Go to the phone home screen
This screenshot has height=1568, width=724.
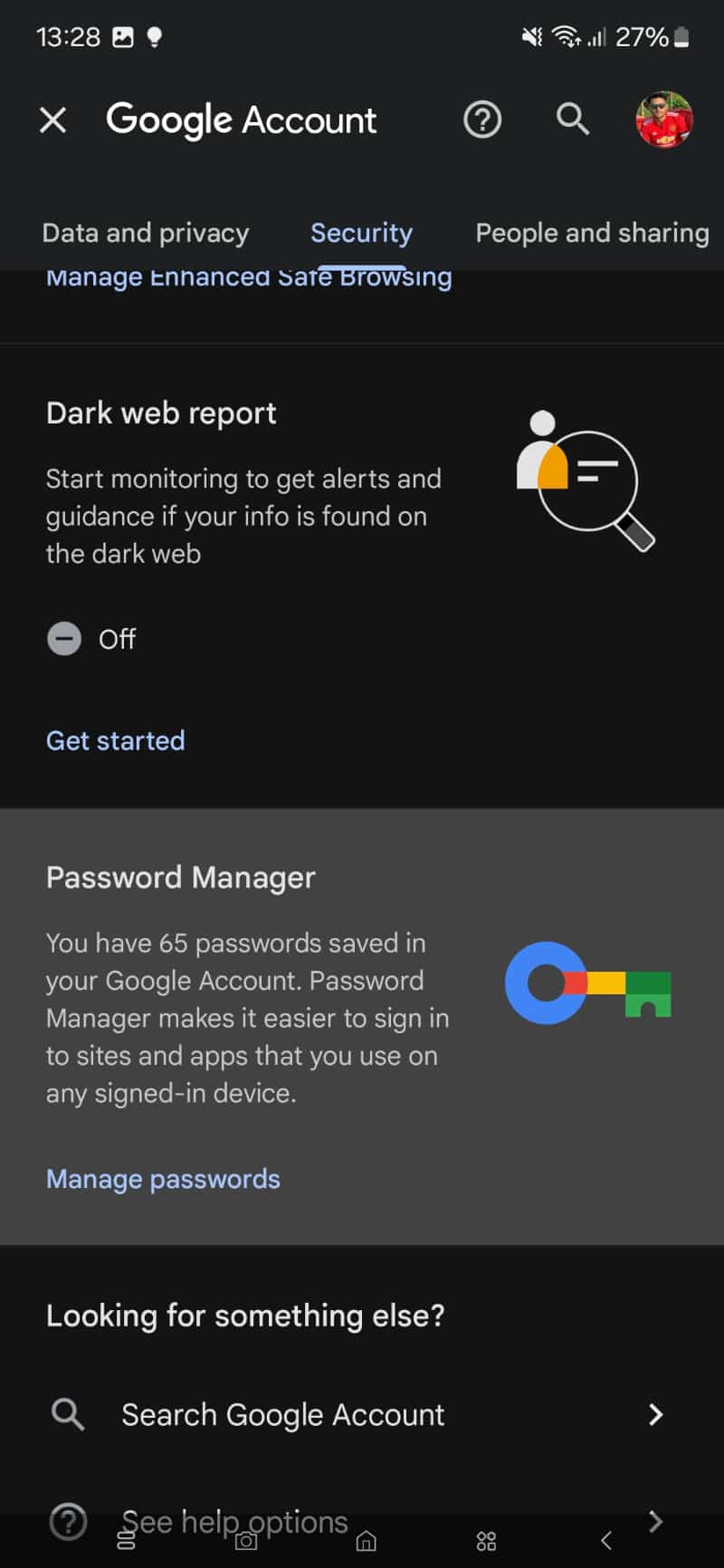click(x=366, y=1541)
